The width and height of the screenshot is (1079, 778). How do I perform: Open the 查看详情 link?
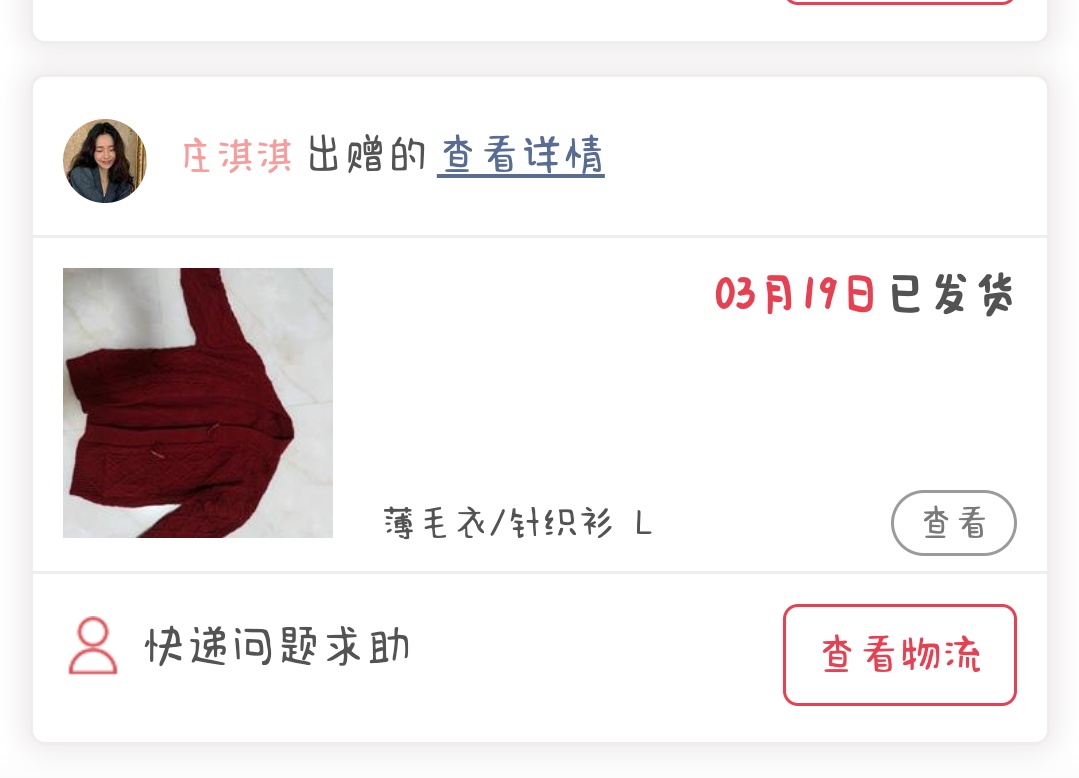coord(521,157)
